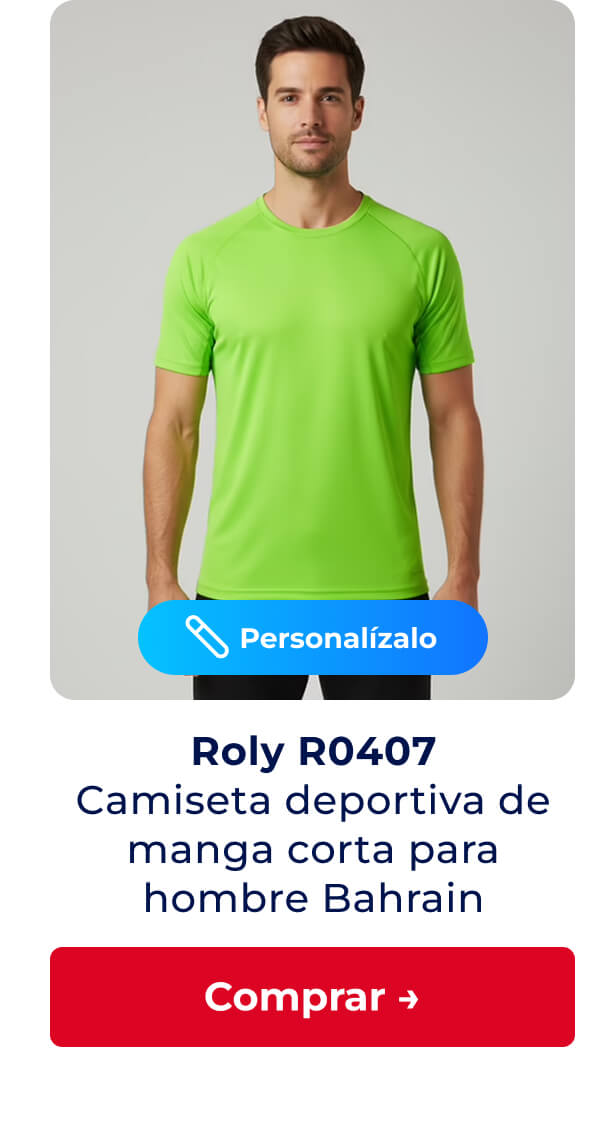600x1122 pixels.
Task: Tap the Personalízalo button
Action: [x=312, y=638]
